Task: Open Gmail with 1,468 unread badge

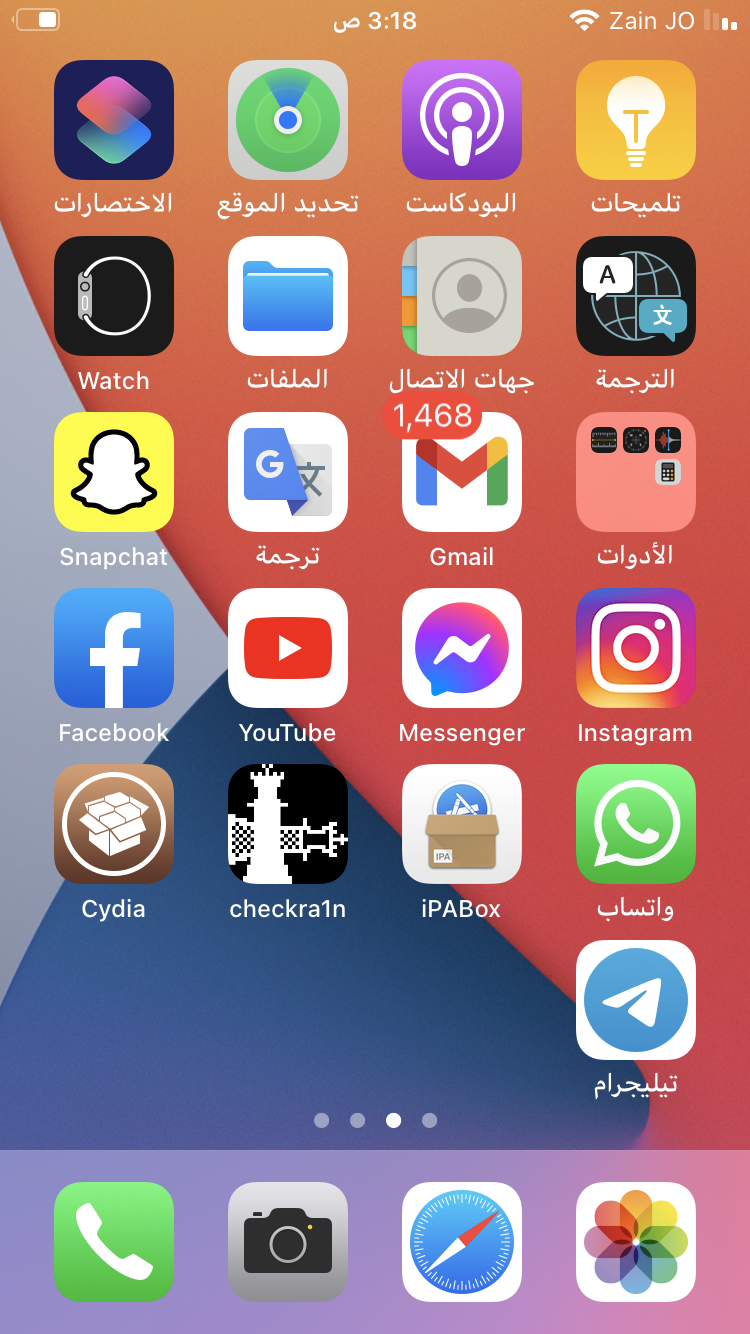Action: (462, 472)
